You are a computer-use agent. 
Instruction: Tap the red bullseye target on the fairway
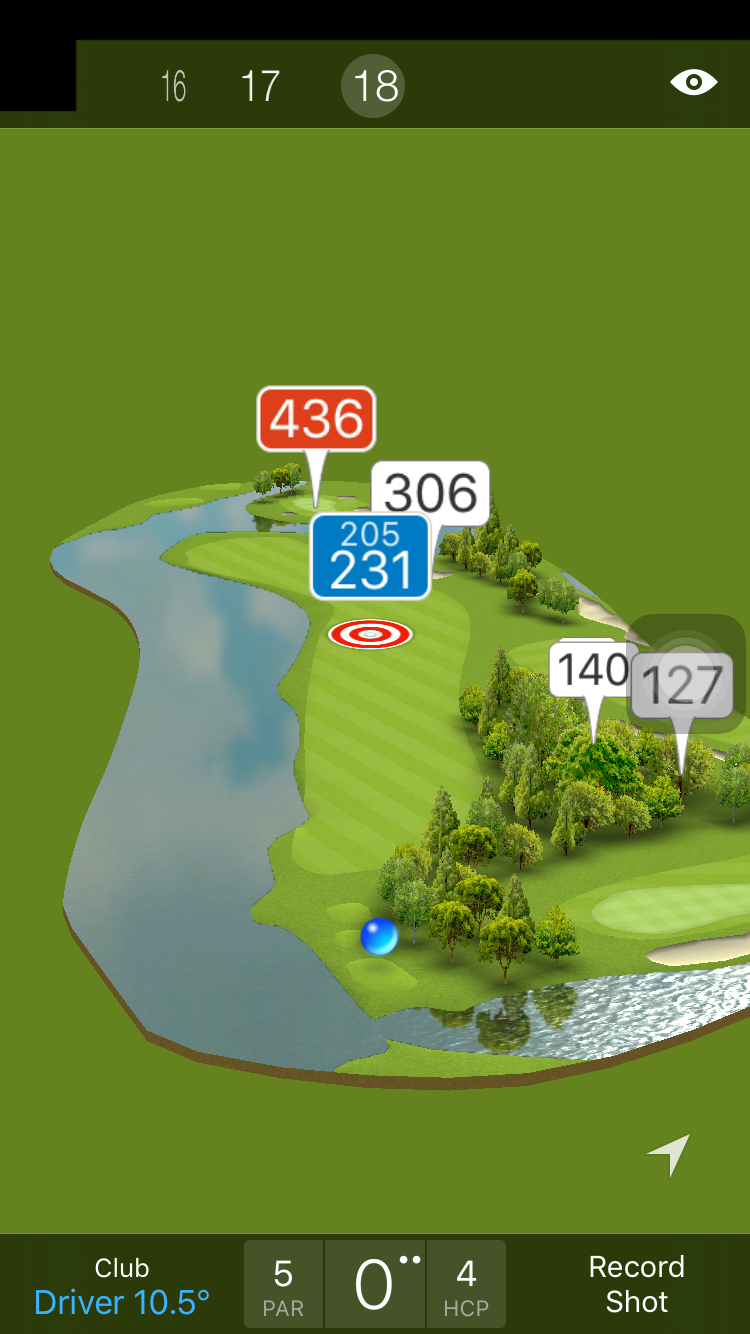[370, 633]
